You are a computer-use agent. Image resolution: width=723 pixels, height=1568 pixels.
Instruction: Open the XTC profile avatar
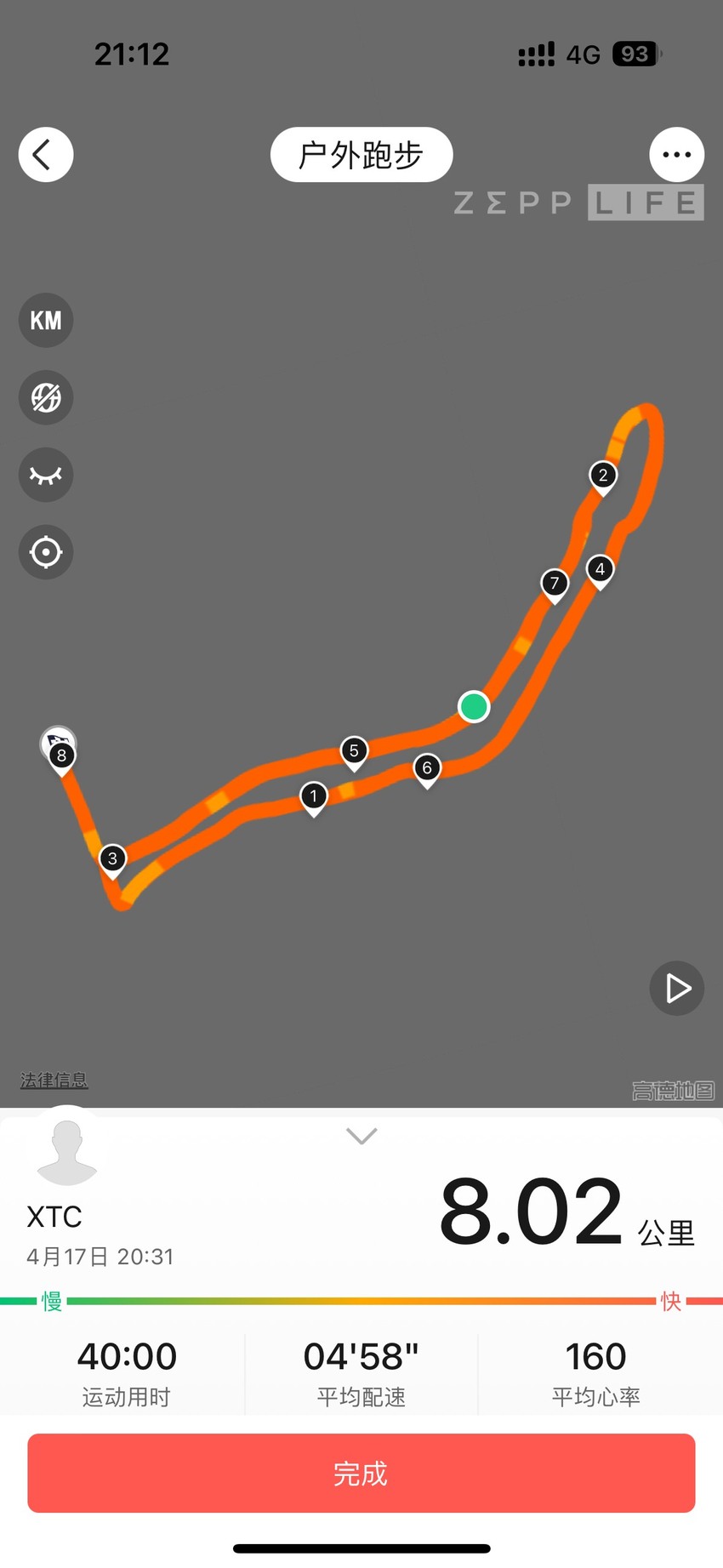coord(67,1152)
